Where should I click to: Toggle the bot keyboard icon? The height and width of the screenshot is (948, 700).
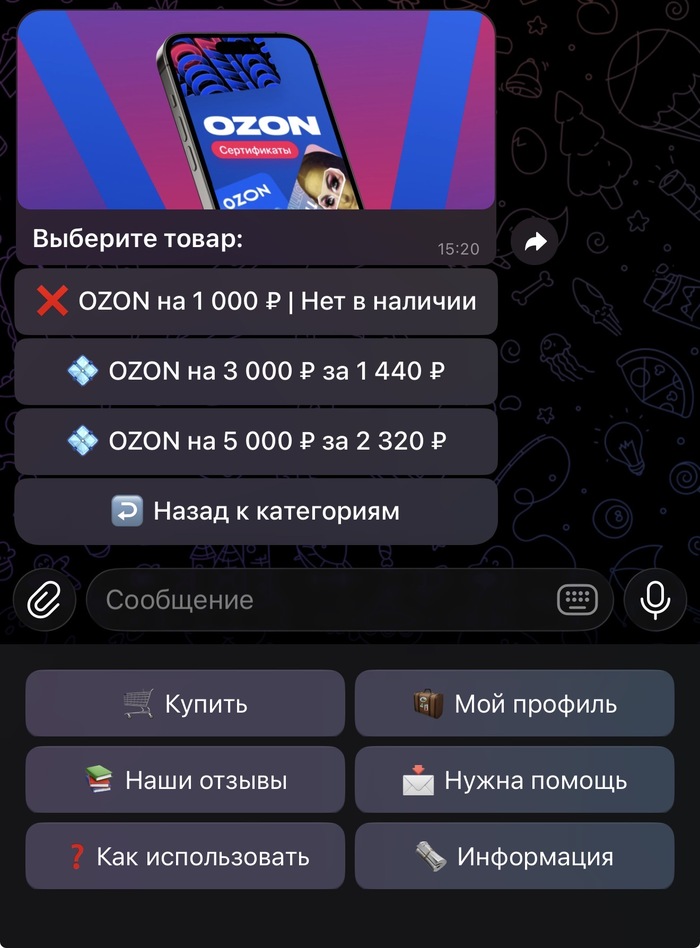pos(577,600)
